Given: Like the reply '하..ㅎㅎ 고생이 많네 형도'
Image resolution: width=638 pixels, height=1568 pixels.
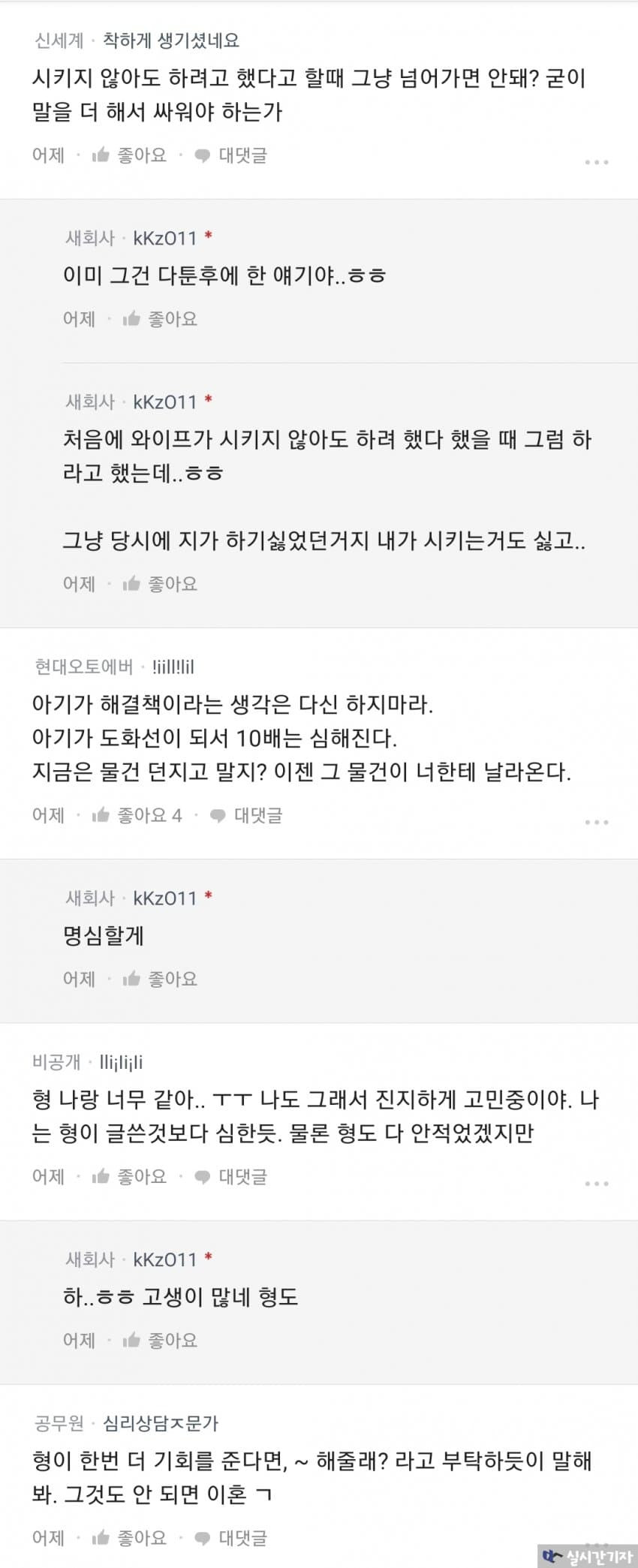Looking at the screenshot, I should [160, 1341].
